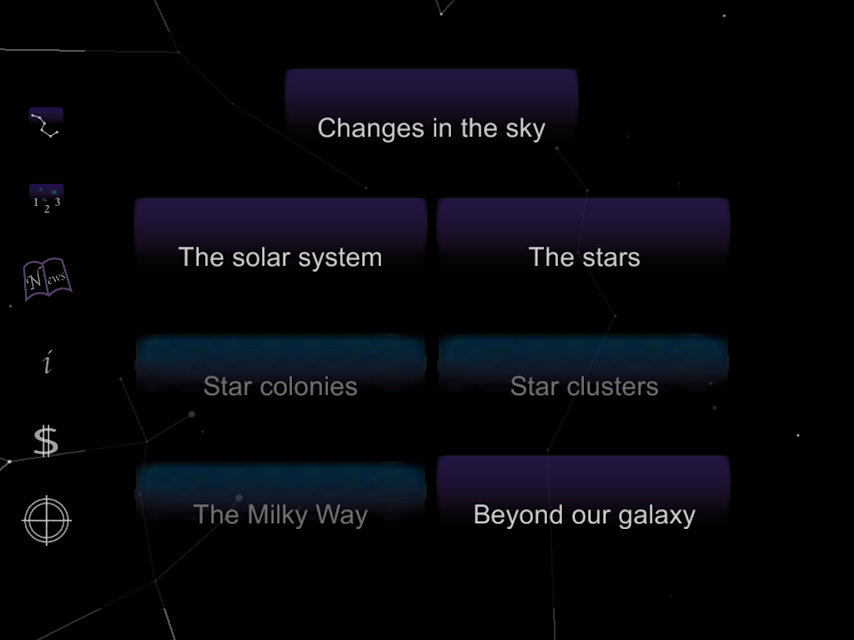This screenshot has height=640, width=854.
Task: Choose The Milky Way button
Action: click(280, 497)
